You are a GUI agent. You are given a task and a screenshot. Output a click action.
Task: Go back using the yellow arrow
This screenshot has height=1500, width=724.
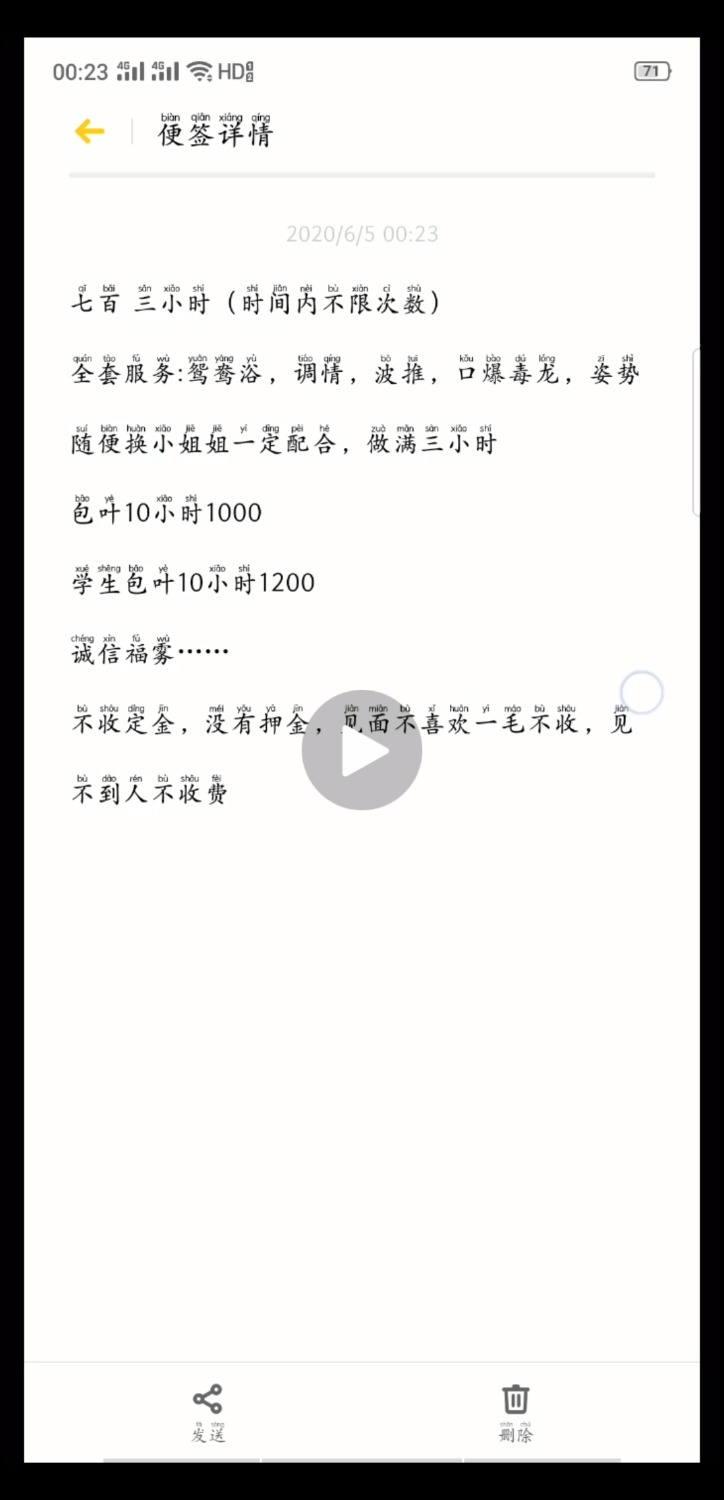pyautogui.click(x=89, y=131)
